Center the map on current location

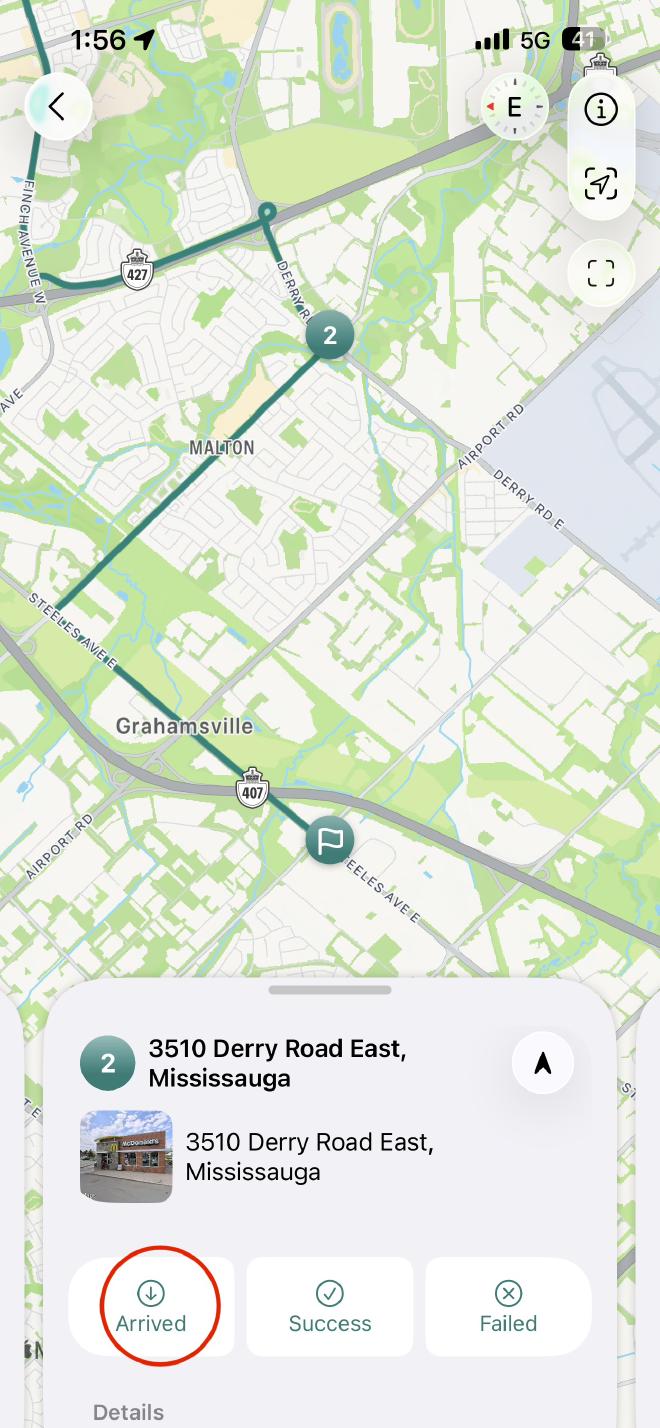click(x=601, y=184)
